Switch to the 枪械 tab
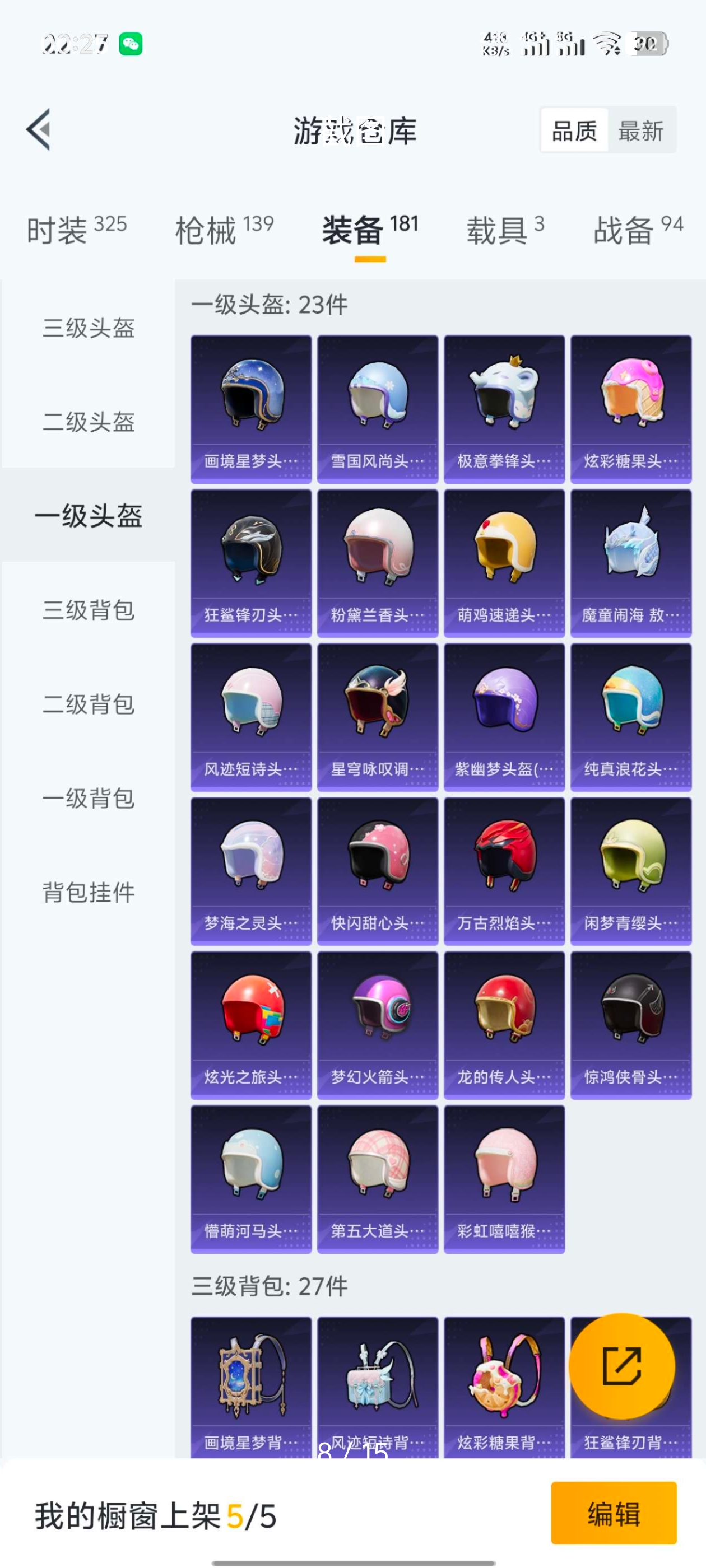The image size is (706, 1568). pos(224,230)
